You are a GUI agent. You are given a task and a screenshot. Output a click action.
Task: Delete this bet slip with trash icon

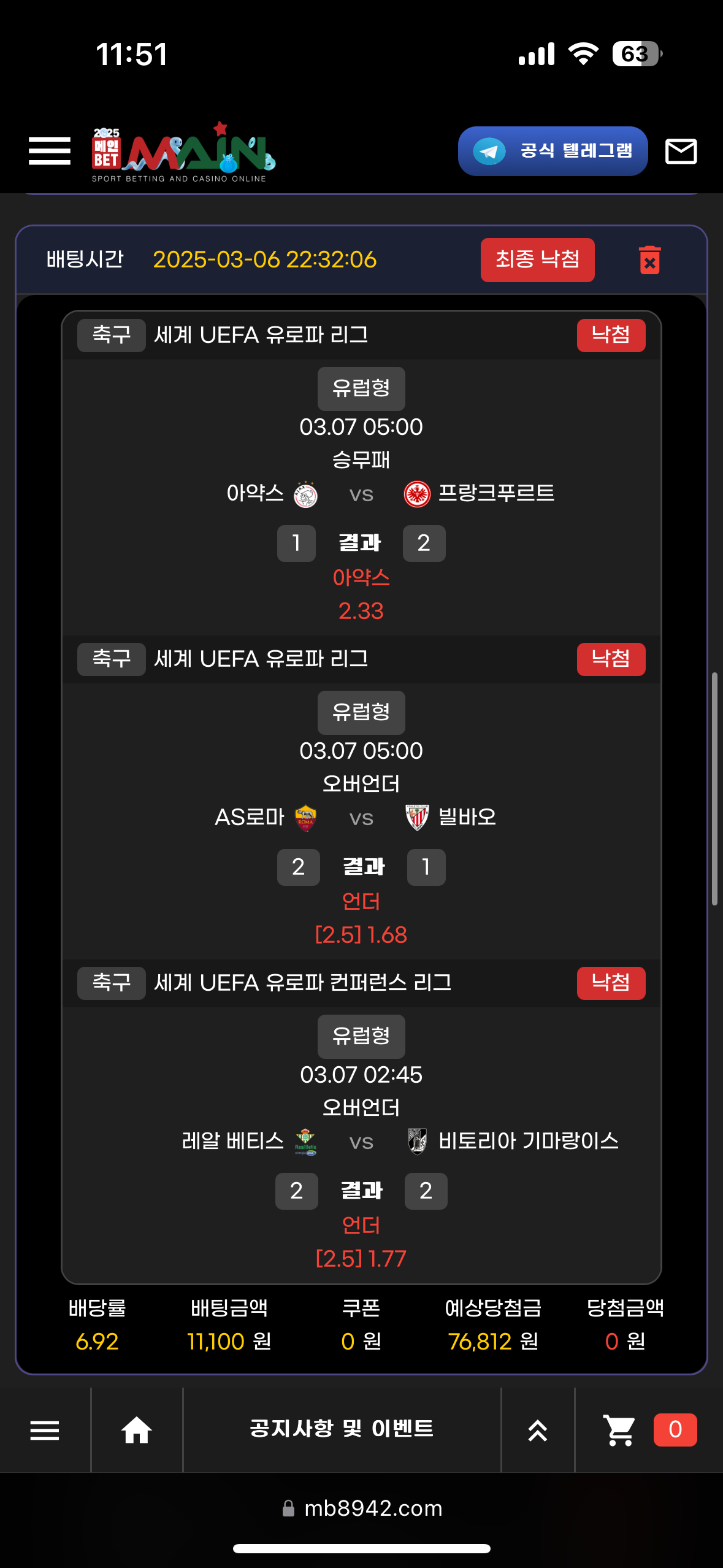coord(649,260)
